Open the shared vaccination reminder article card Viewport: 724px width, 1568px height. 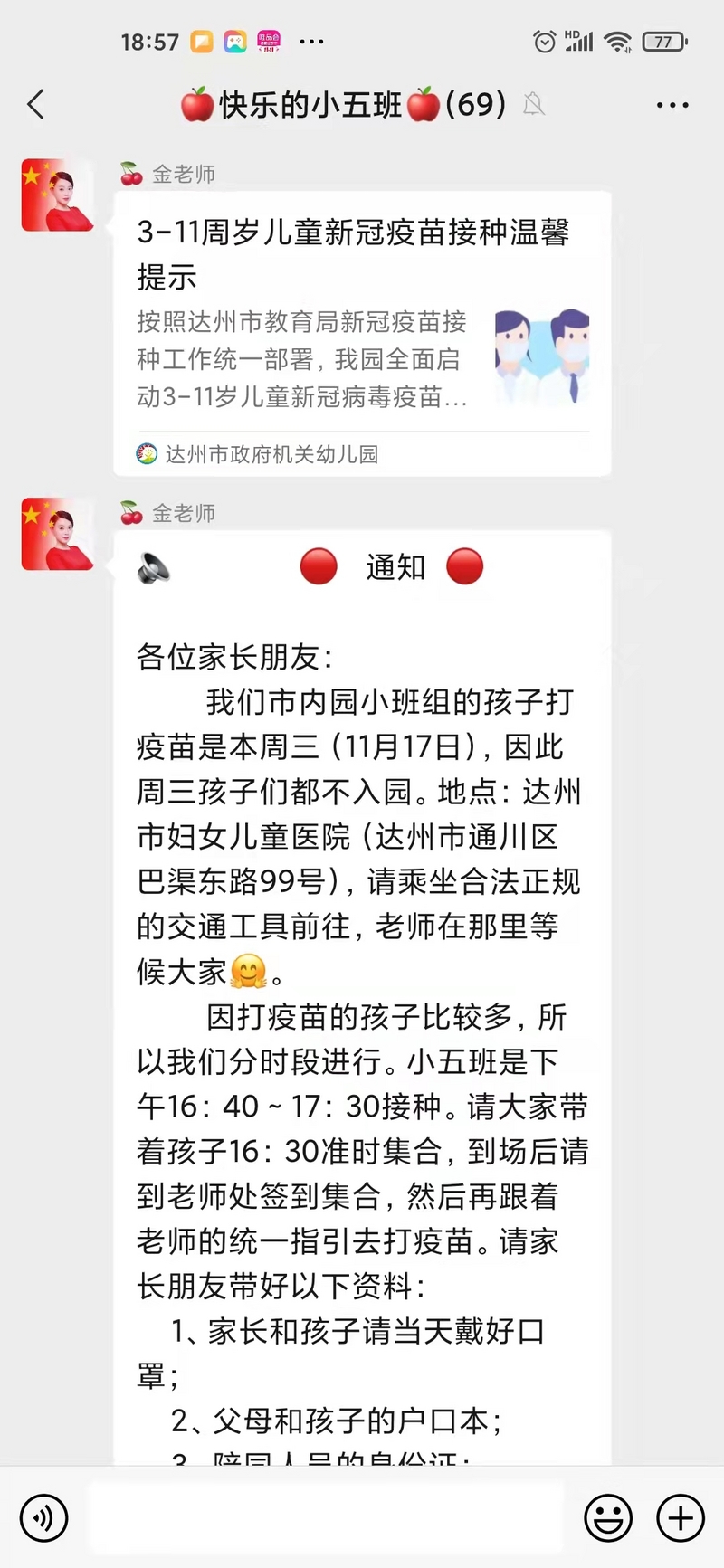pyautogui.click(x=362, y=333)
